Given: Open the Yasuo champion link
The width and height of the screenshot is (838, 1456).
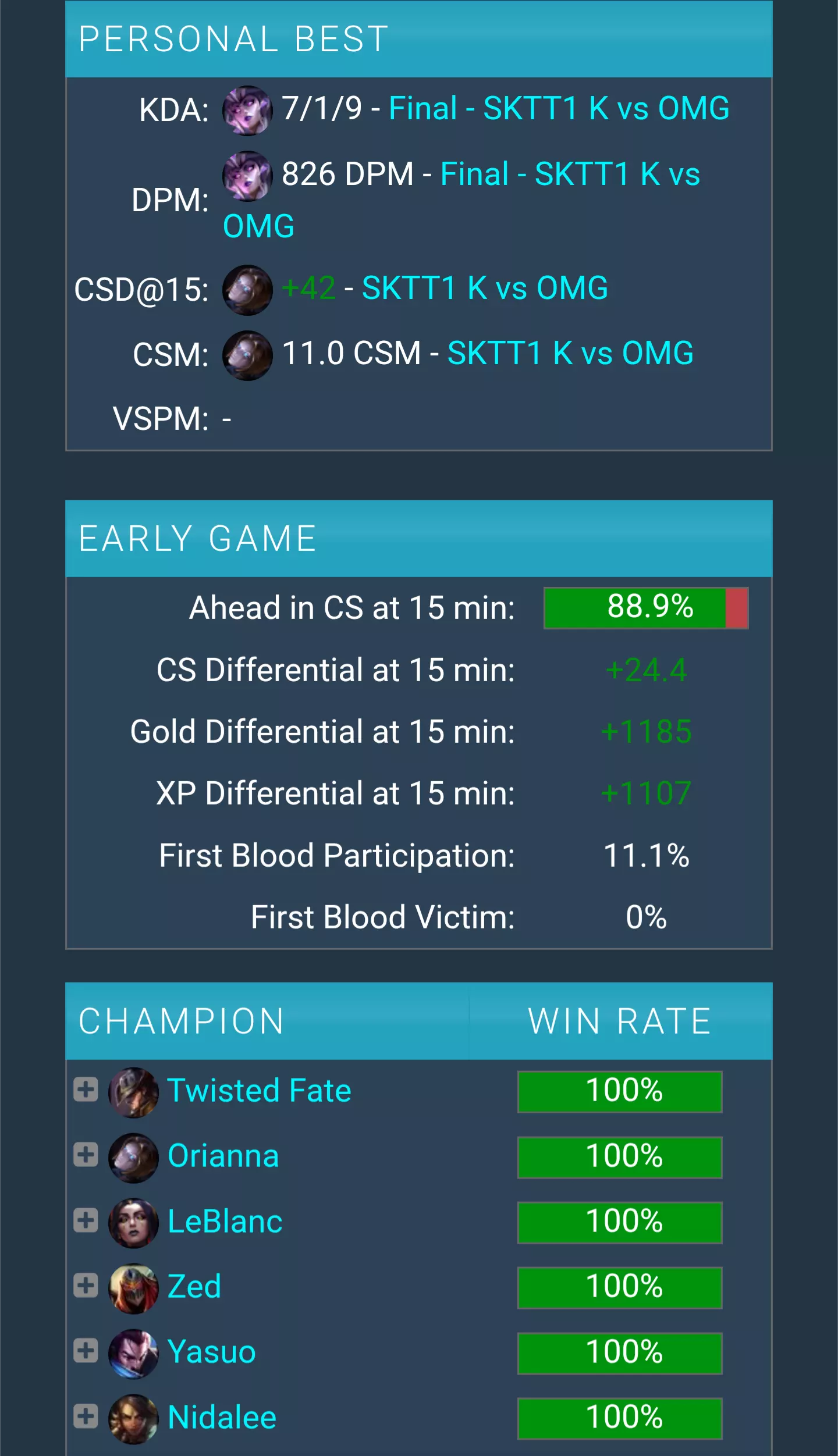Looking at the screenshot, I should click(x=211, y=1352).
